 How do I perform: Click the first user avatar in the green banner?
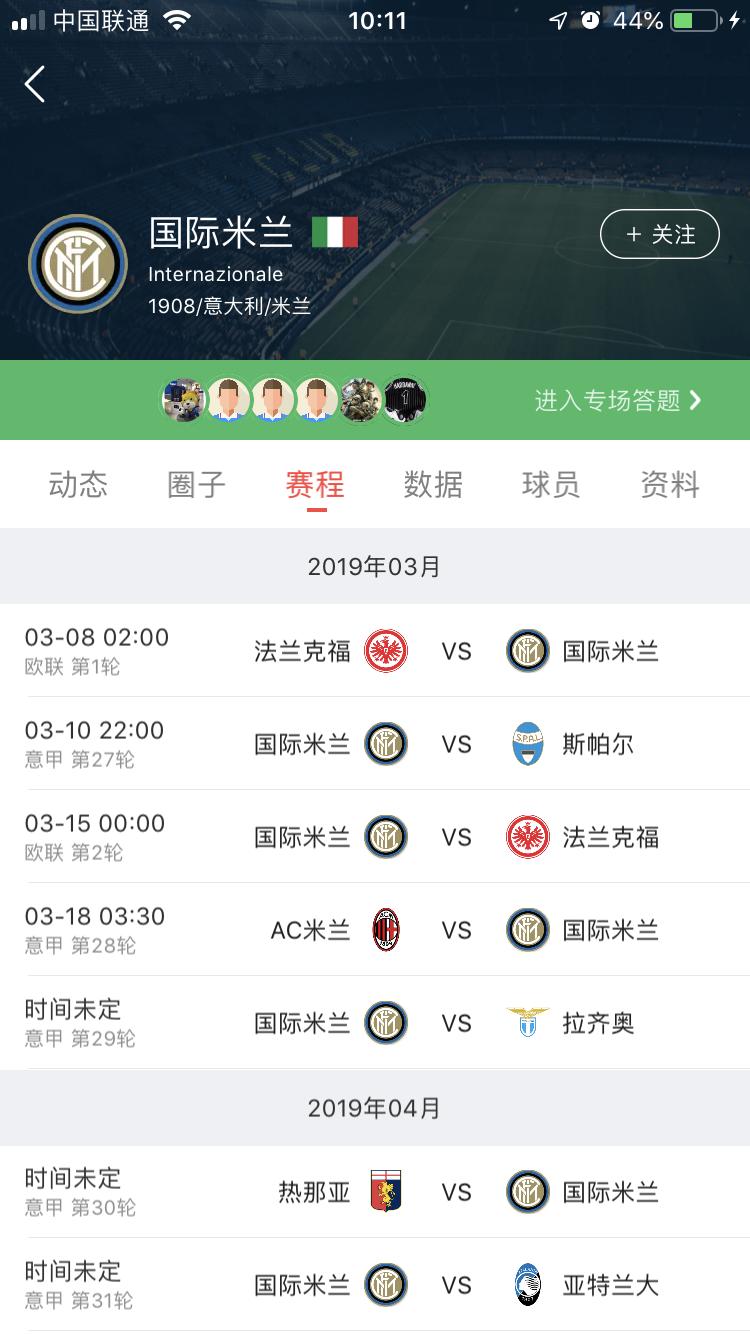(x=184, y=400)
